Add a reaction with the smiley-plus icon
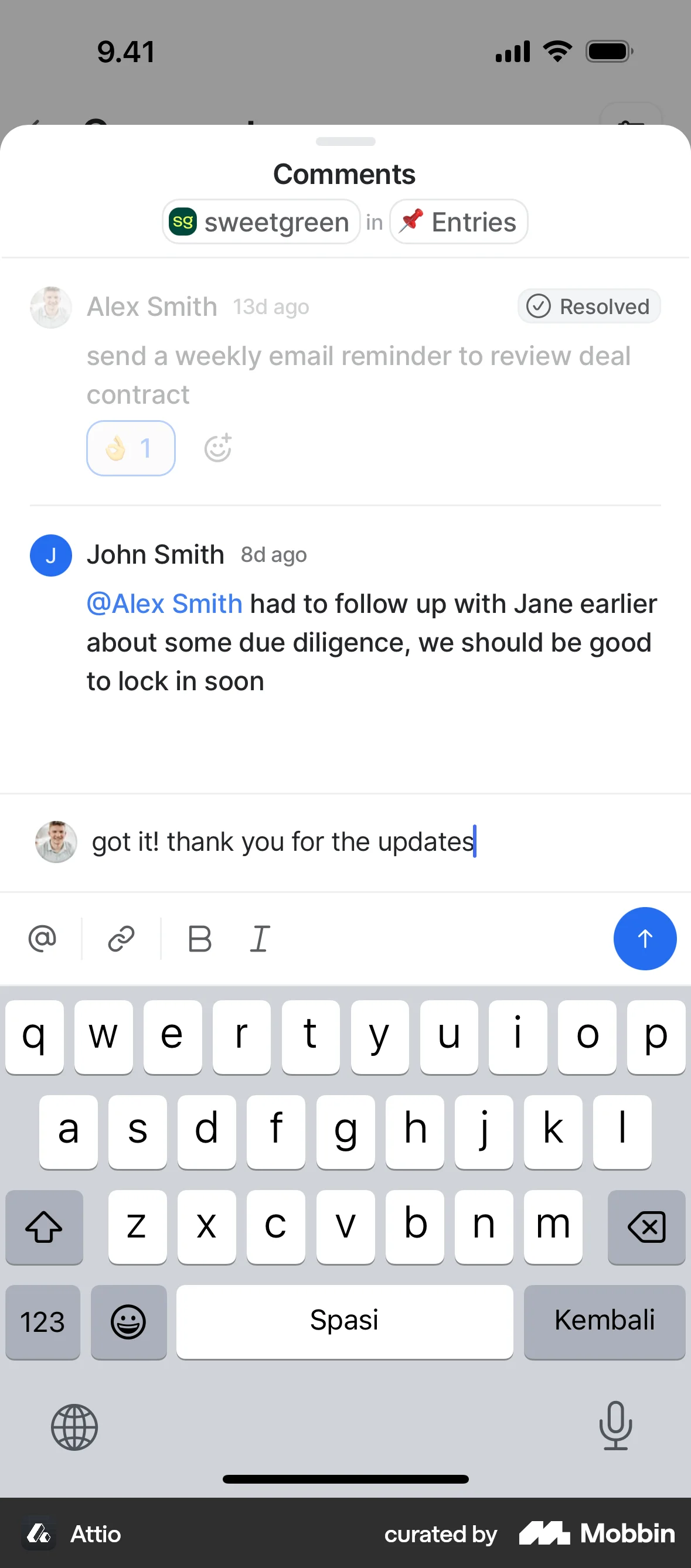Viewport: 691px width, 1568px height. coord(217,448)
